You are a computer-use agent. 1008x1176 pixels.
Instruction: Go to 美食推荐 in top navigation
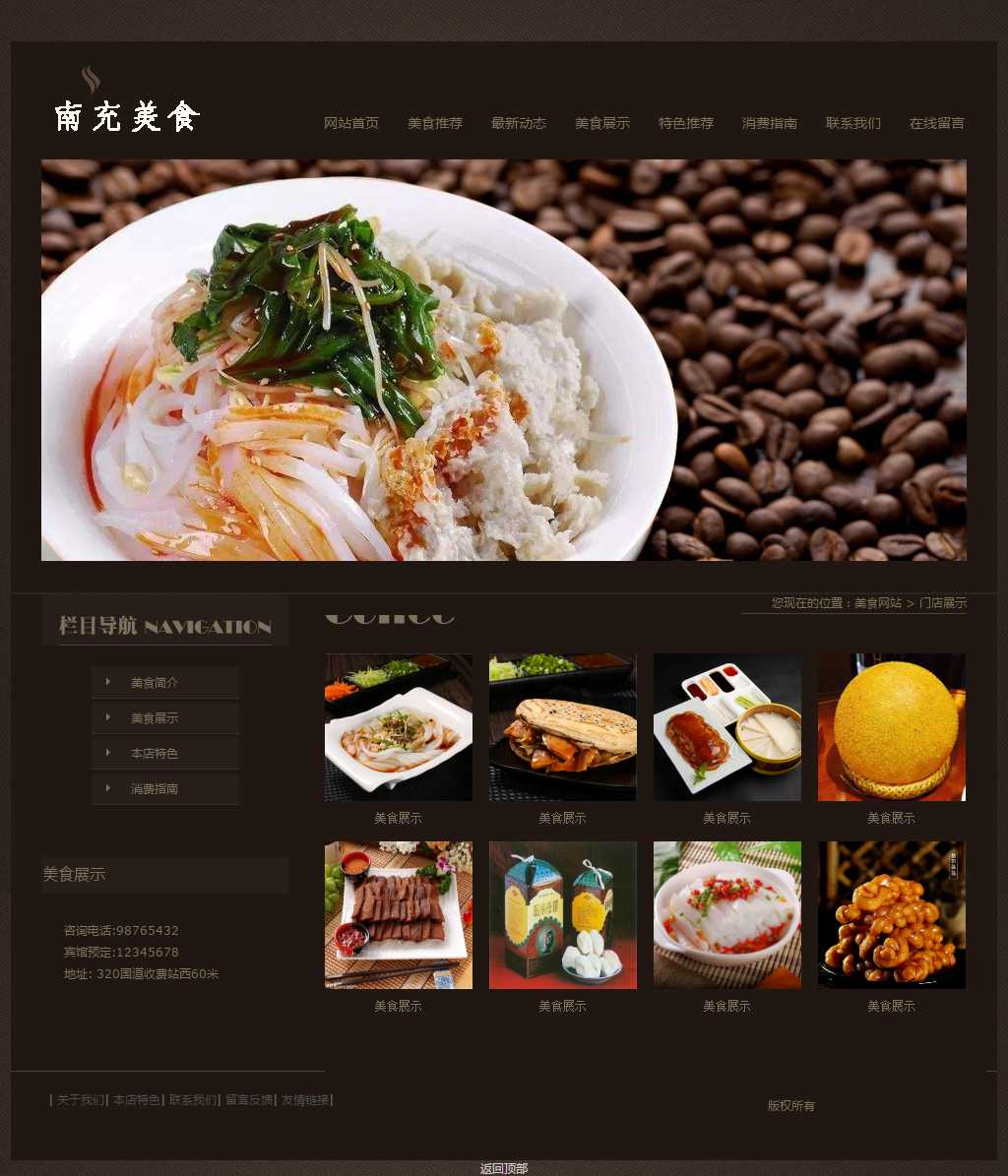tap(435, 123)
